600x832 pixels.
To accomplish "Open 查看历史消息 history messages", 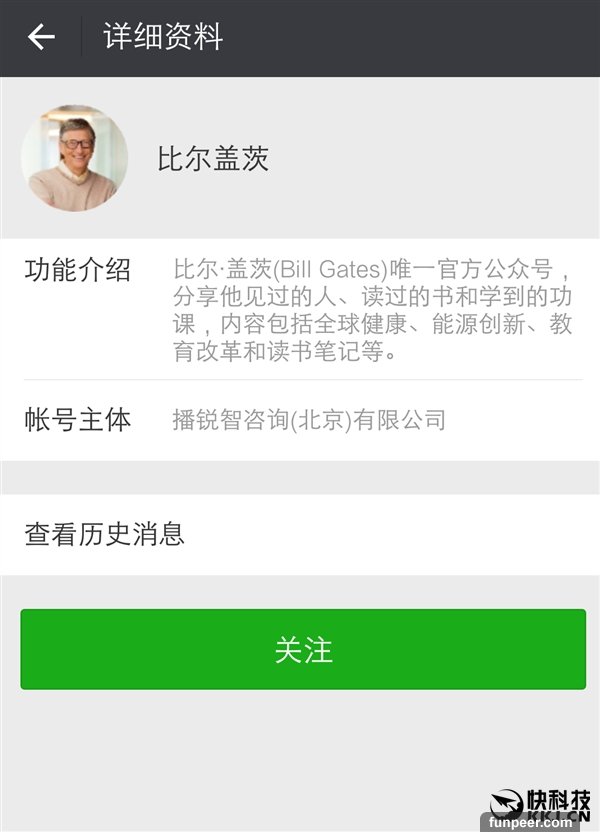I will [300, 534].
